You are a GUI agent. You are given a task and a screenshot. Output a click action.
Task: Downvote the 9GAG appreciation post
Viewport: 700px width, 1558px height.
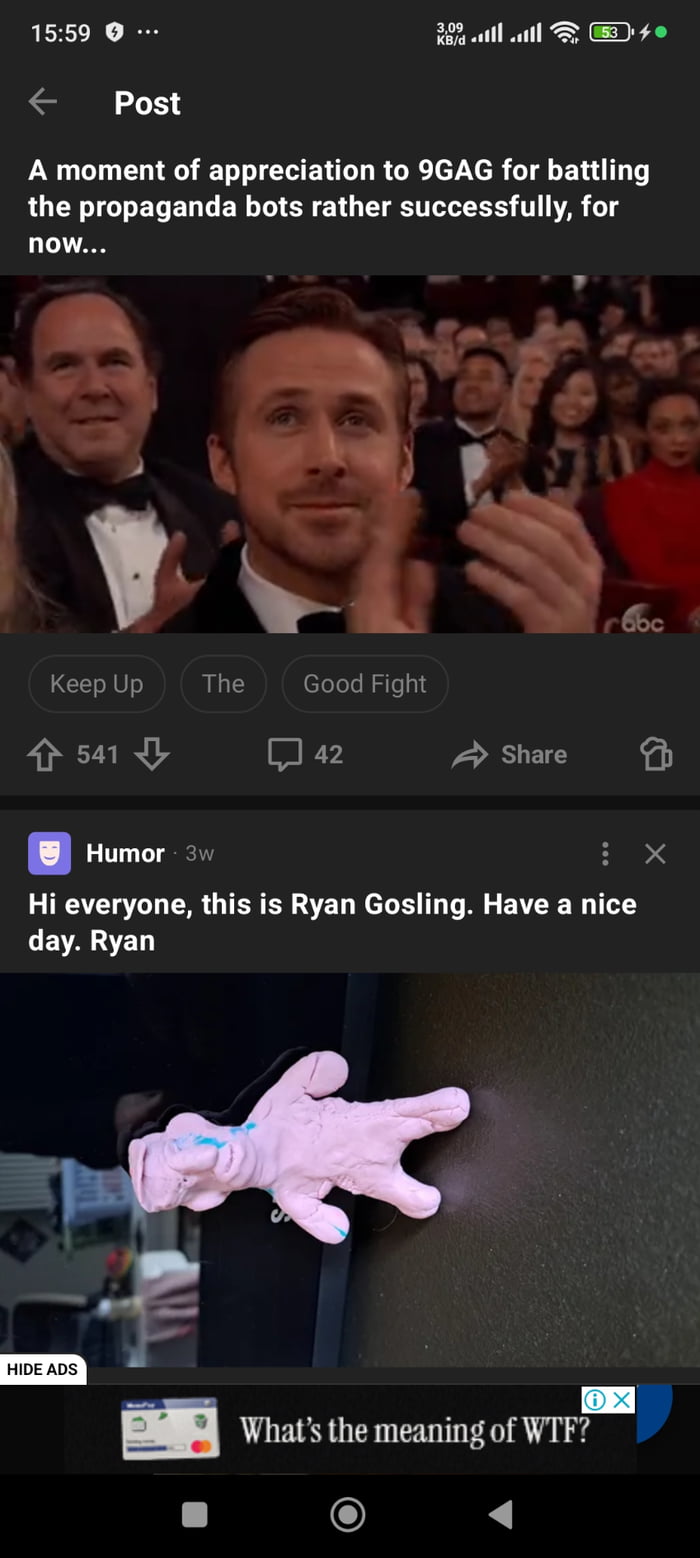click(x=151, y=755)
